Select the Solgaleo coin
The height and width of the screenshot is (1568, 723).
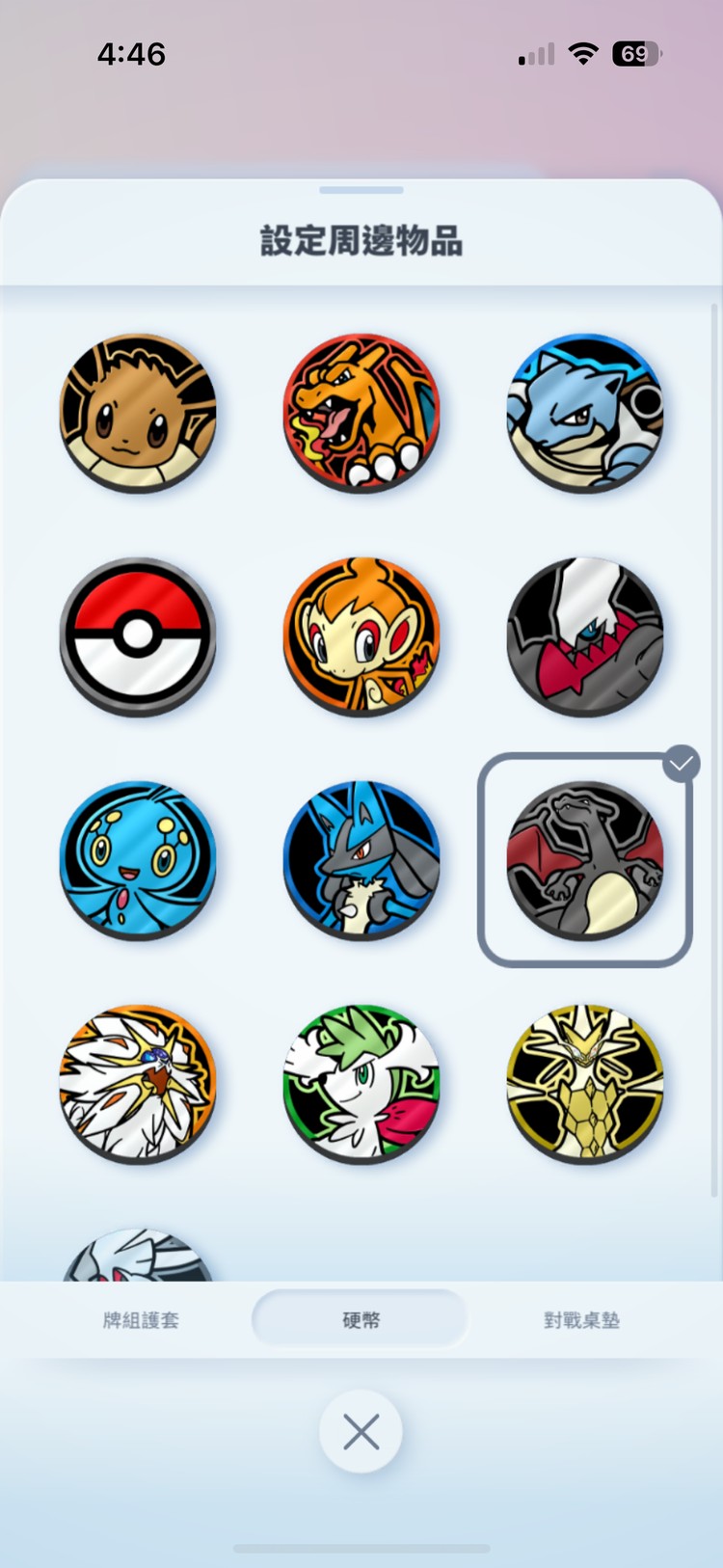click(x=138, y=1084)
